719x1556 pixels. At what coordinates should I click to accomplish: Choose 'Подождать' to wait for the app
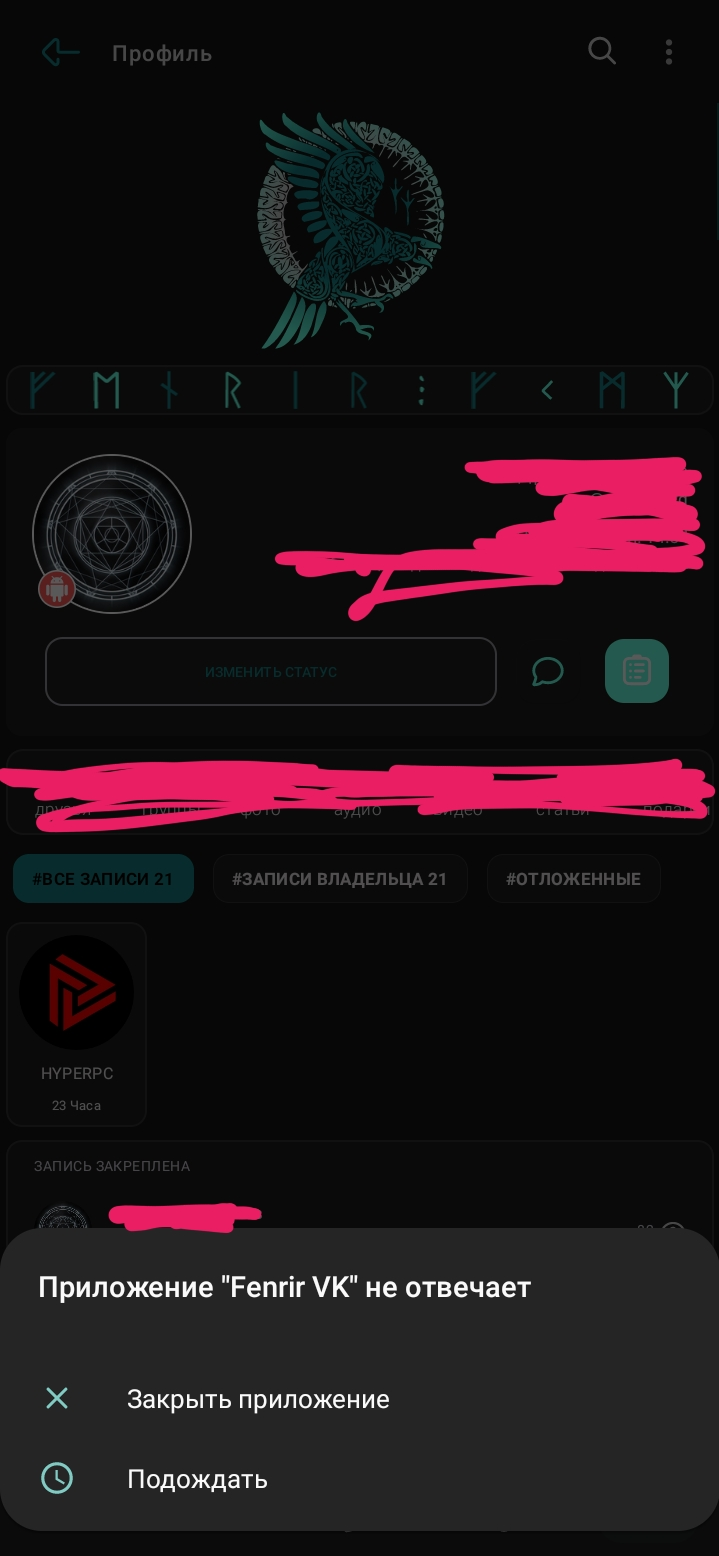(359, 1478)
